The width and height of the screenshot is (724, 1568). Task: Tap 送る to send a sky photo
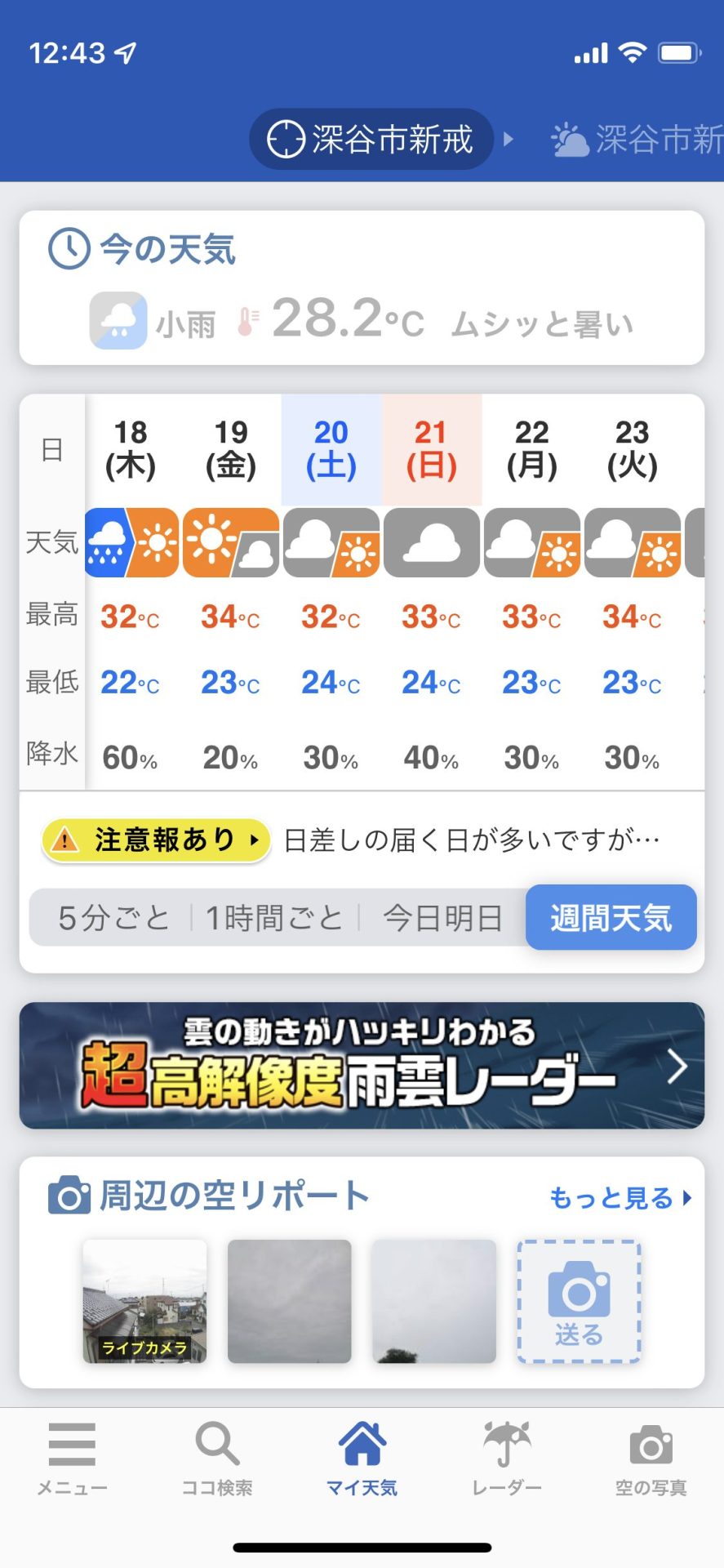click(579, 1302)
